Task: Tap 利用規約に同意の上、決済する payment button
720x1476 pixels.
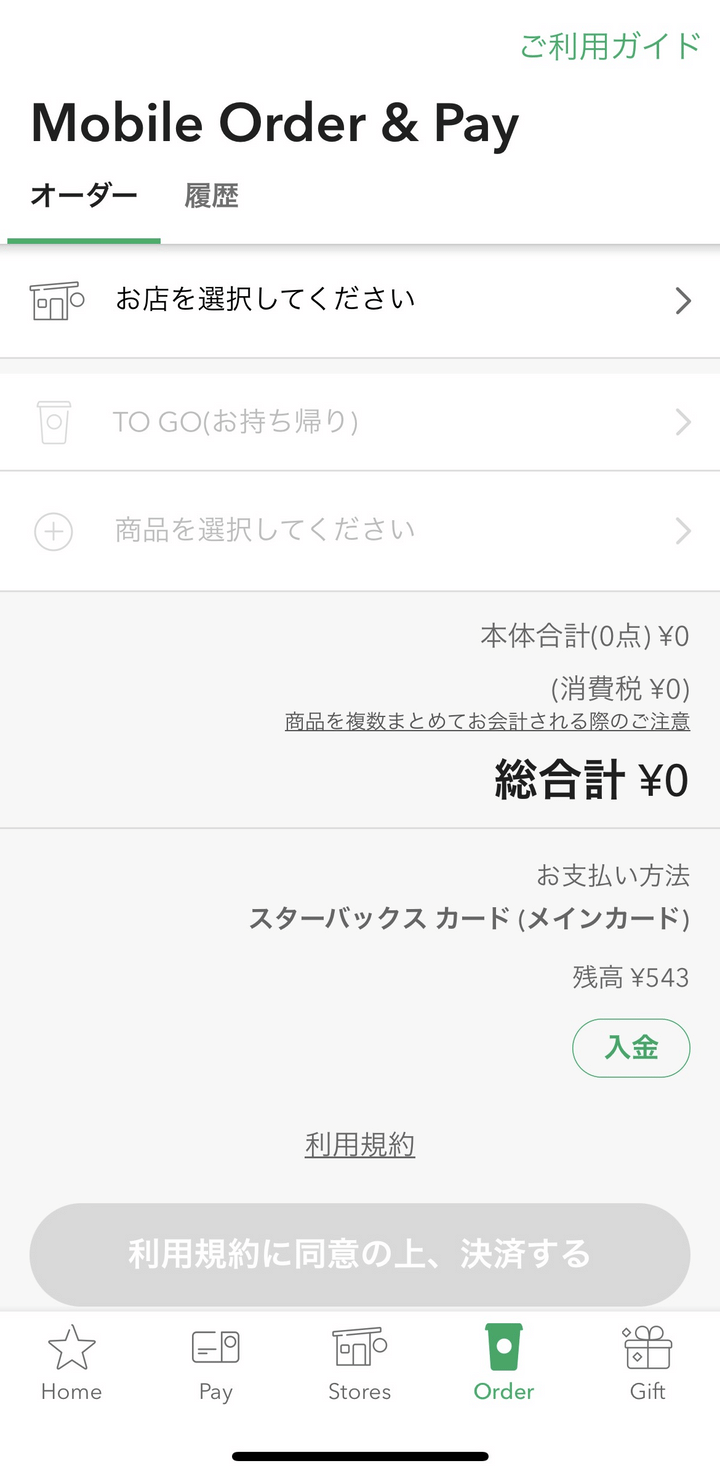Action: click(360, 1254)
